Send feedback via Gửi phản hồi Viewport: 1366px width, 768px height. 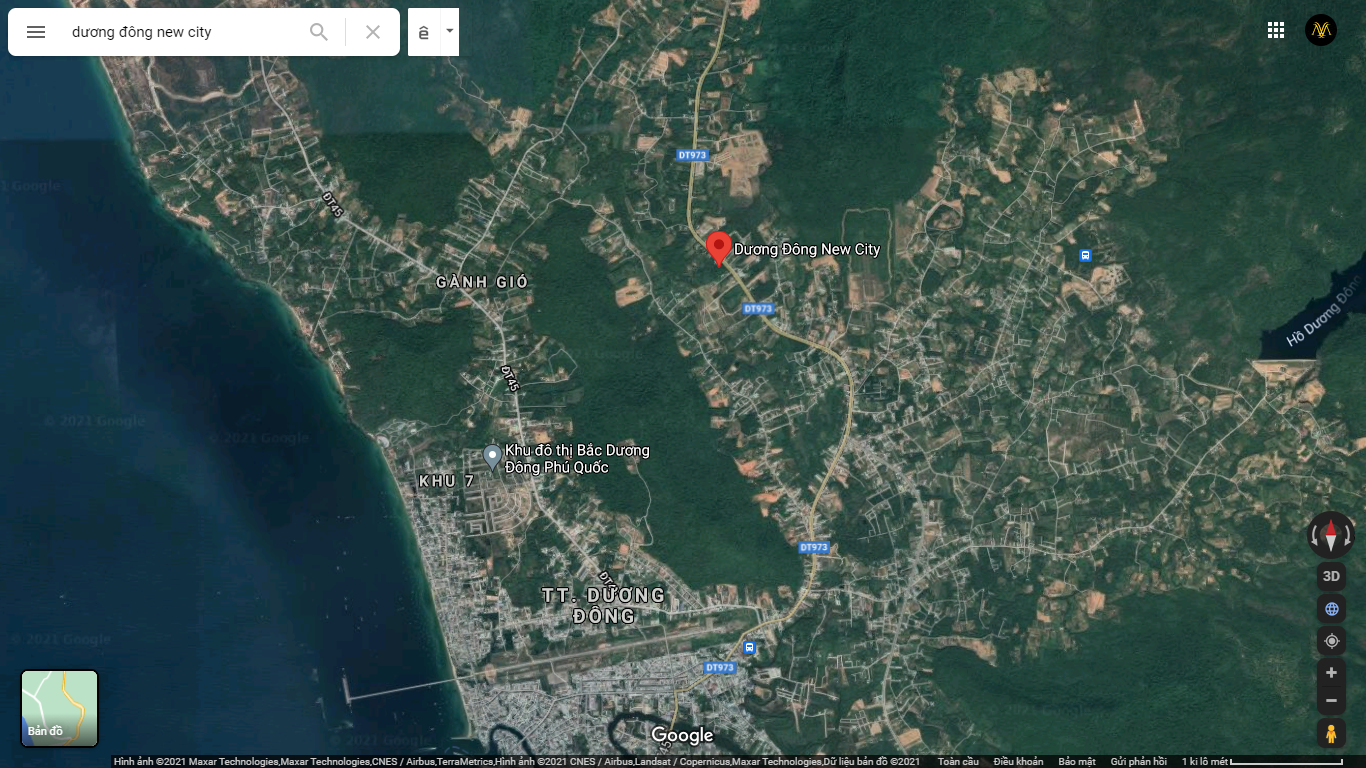click(1138, 762)
